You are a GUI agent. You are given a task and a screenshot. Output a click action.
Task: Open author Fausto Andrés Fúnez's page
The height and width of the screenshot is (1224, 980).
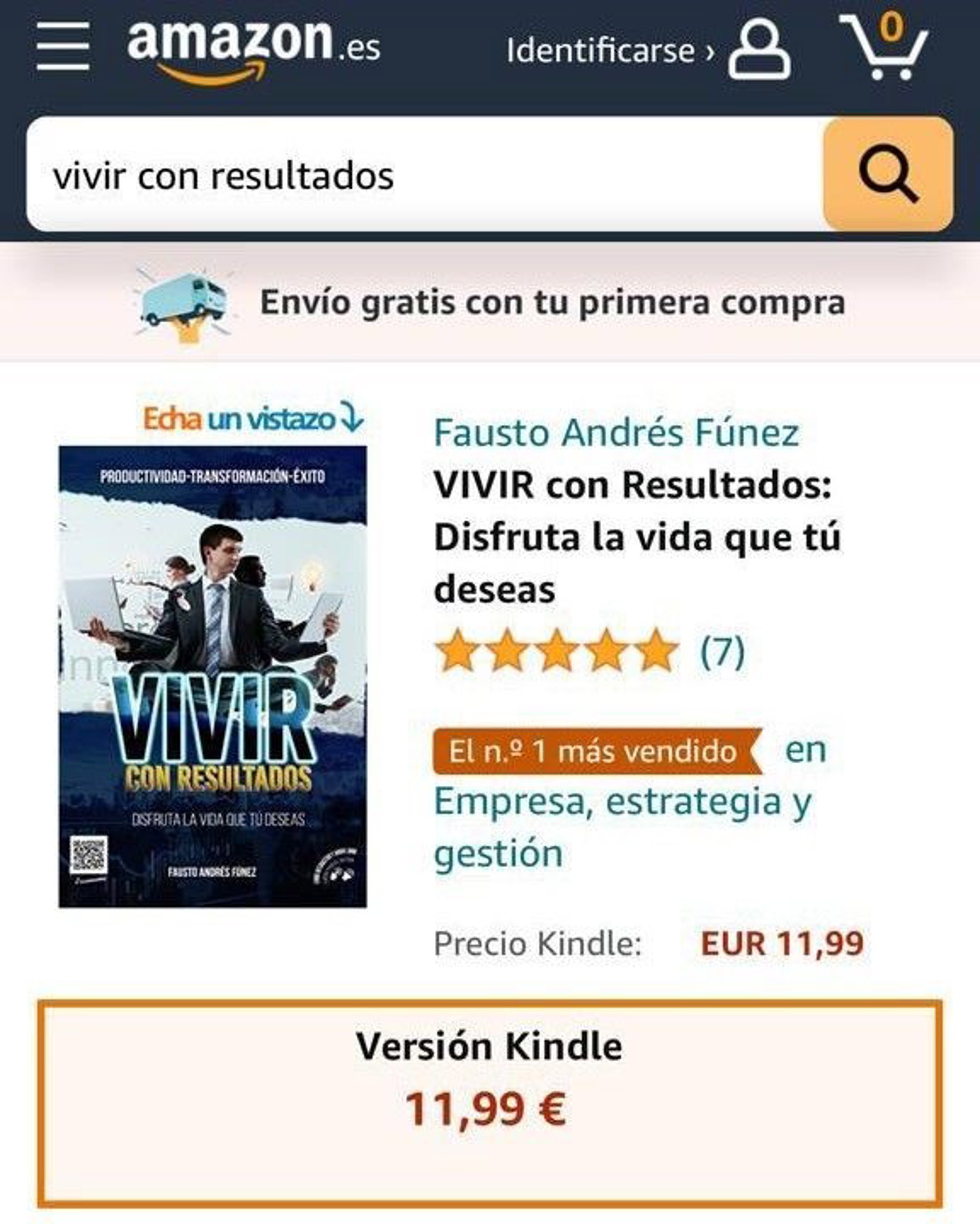pos(616,433)
